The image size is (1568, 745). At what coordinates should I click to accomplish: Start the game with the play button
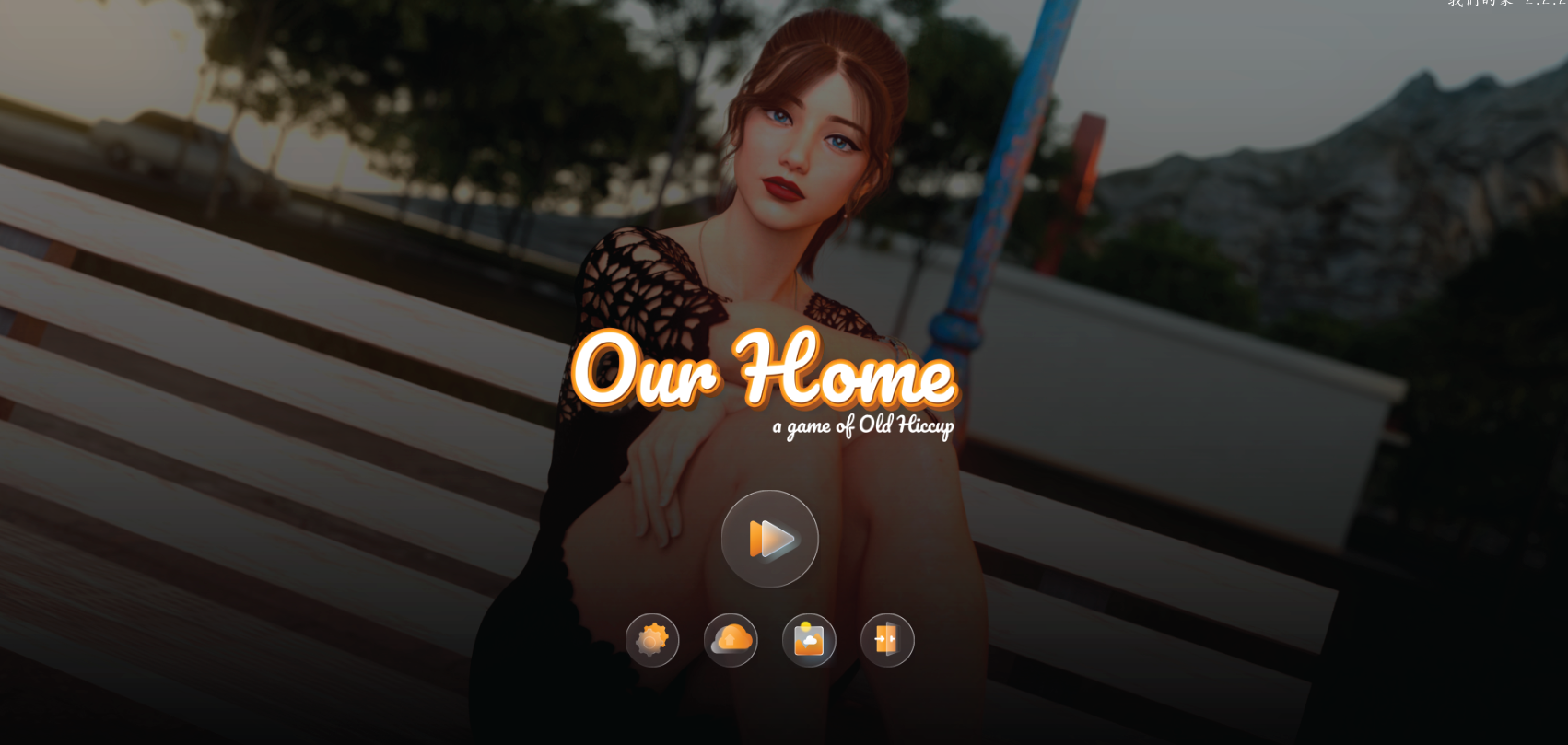coord(769,539)
